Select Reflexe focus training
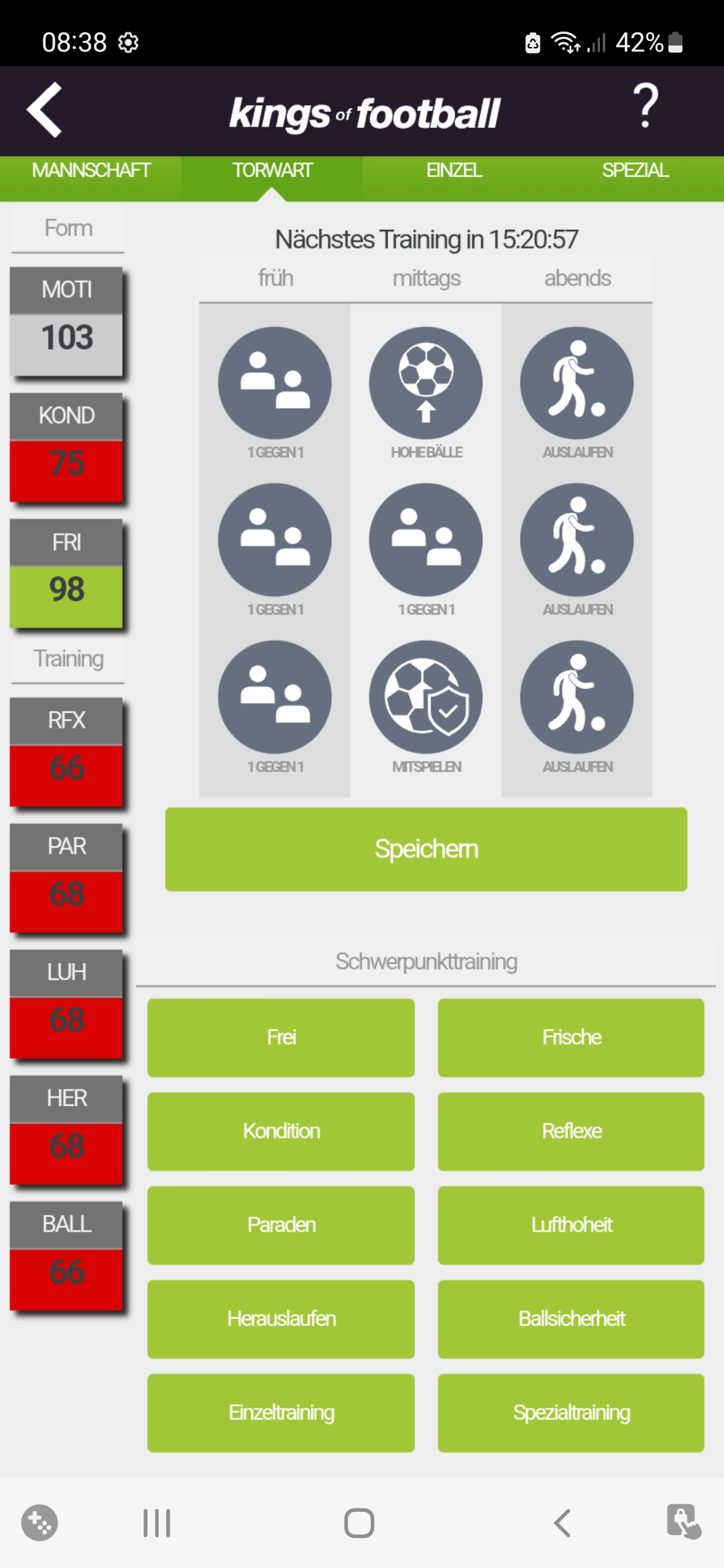 pos(571,1131)
